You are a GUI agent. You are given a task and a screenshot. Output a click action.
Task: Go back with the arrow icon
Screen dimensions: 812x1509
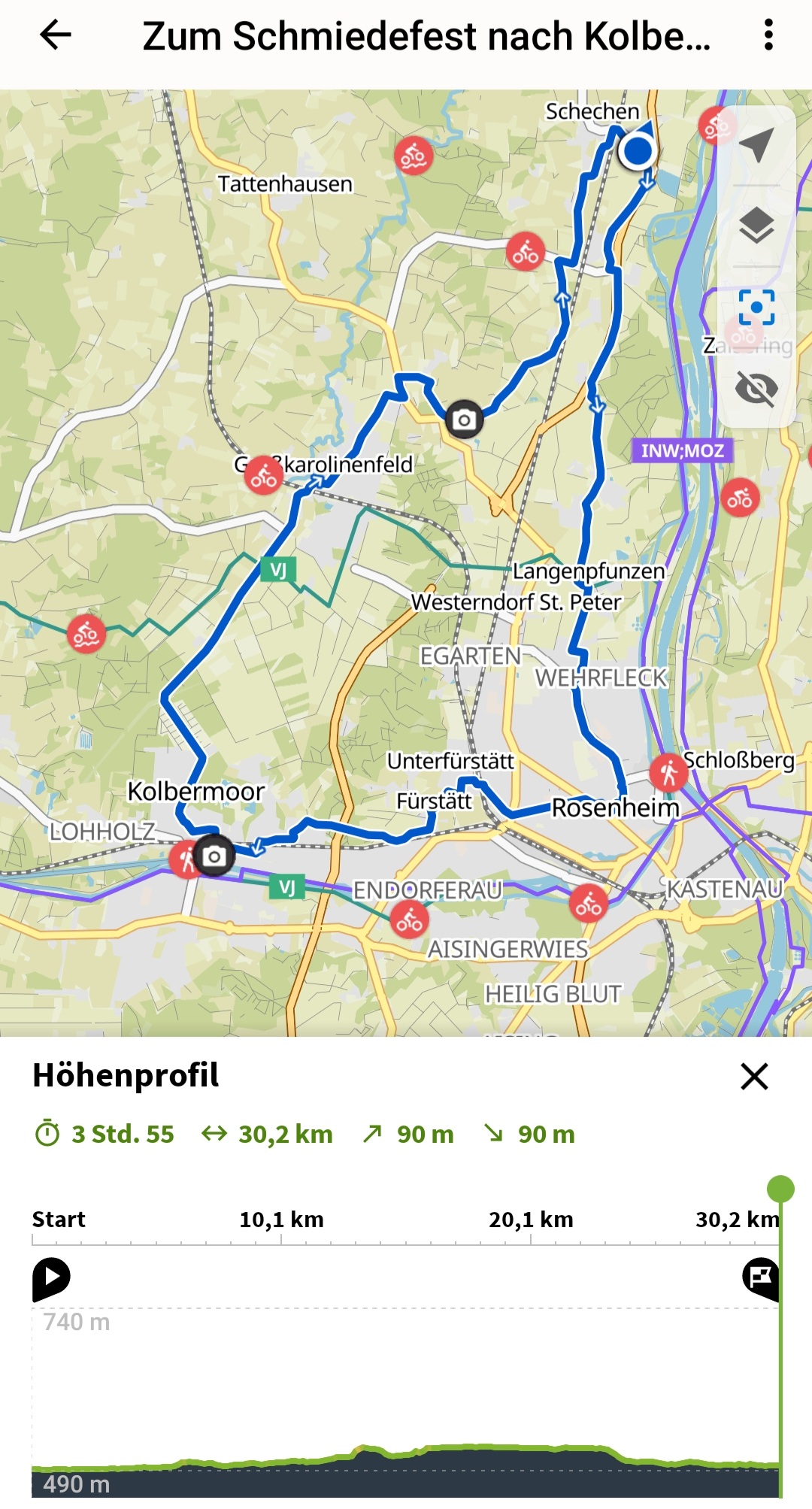(x=55, y=35)
